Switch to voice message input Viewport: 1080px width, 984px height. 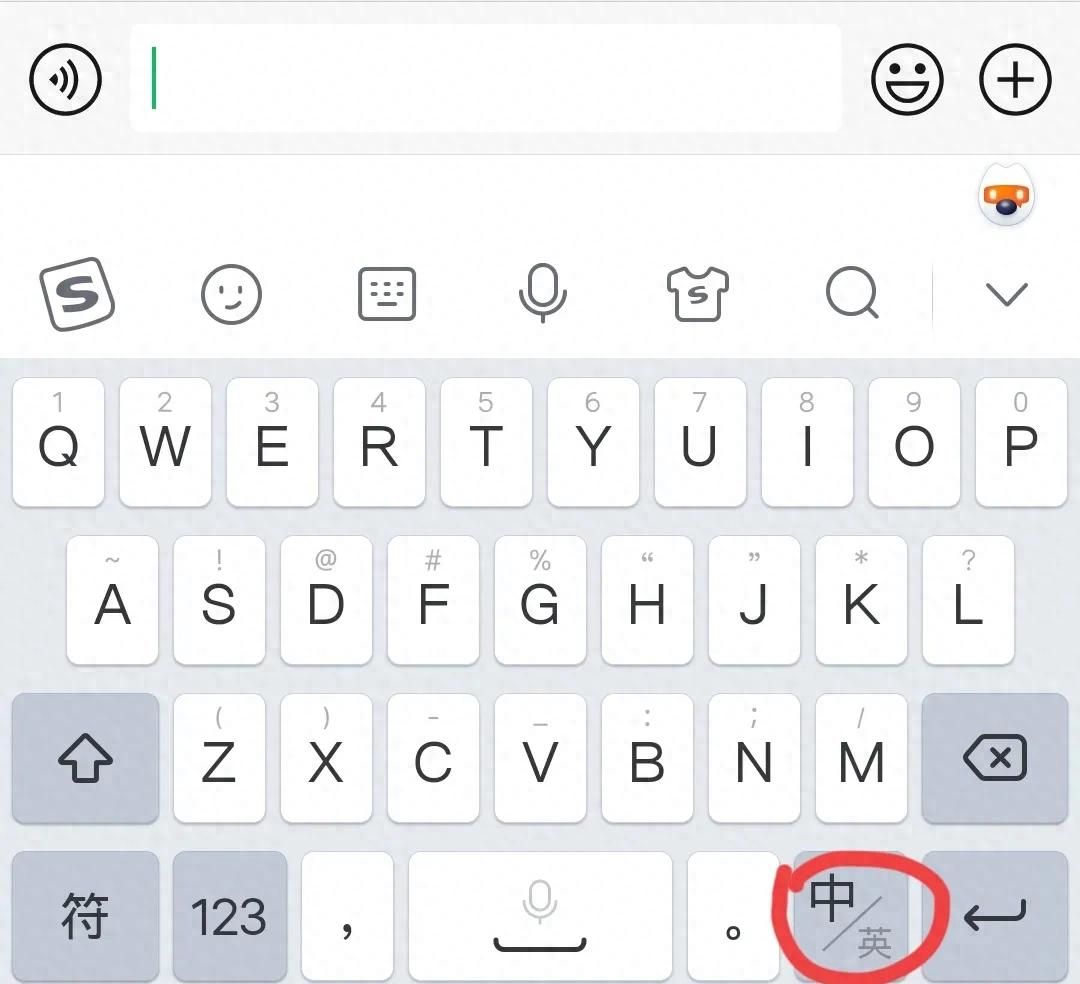(66, 79)
